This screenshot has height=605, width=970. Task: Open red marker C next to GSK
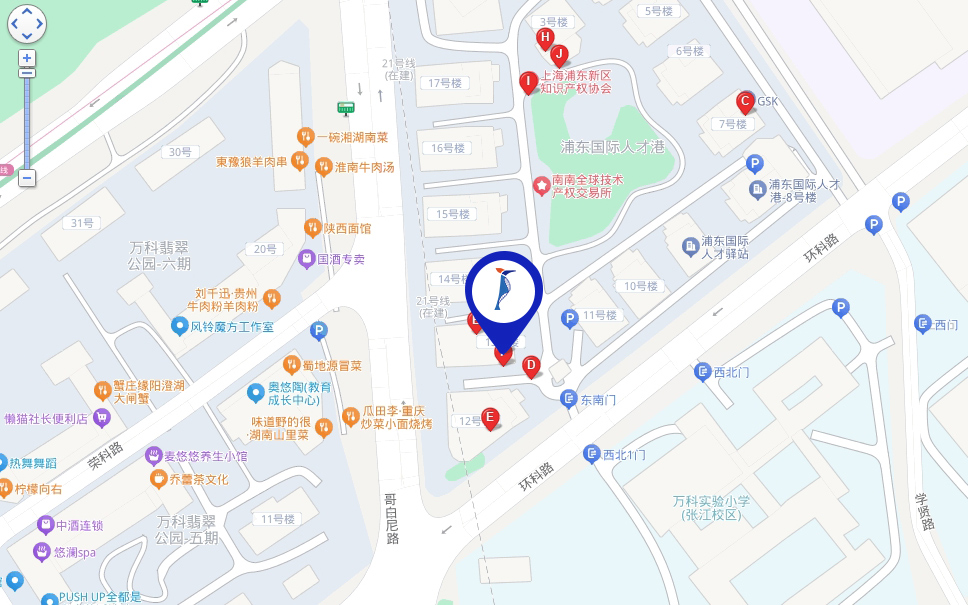[744, 101]
